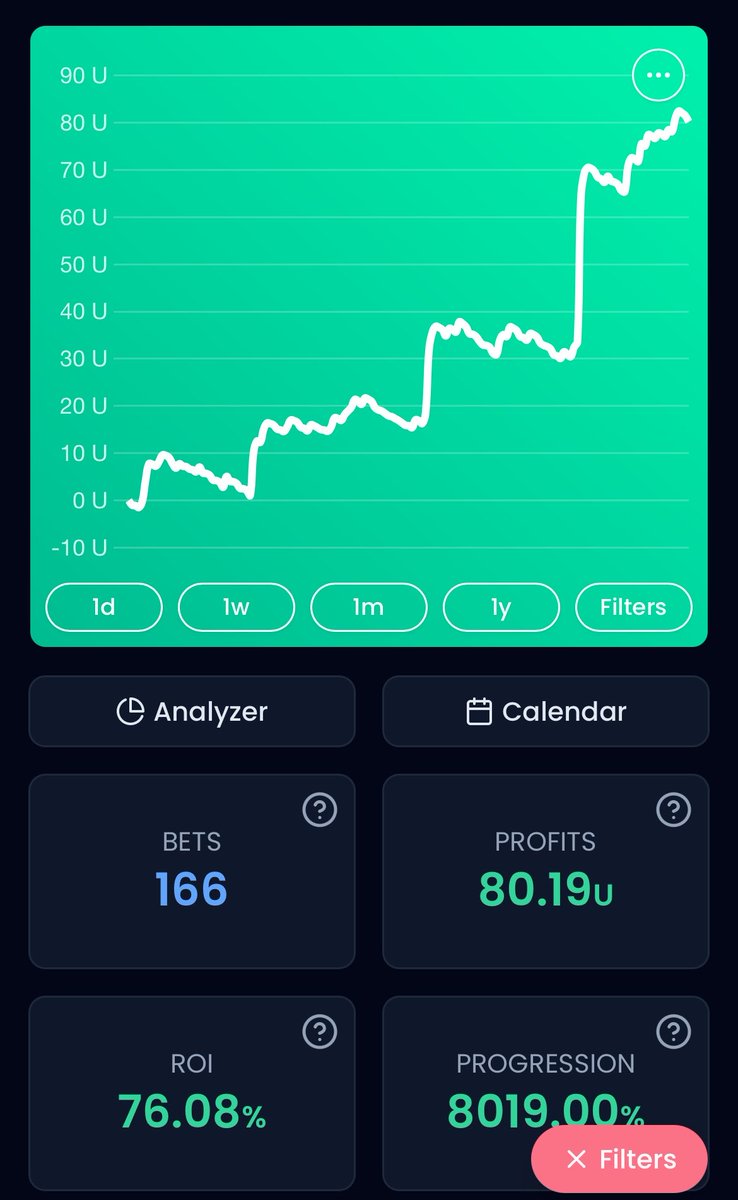Open the Calendar view

[x=546, y=711]
